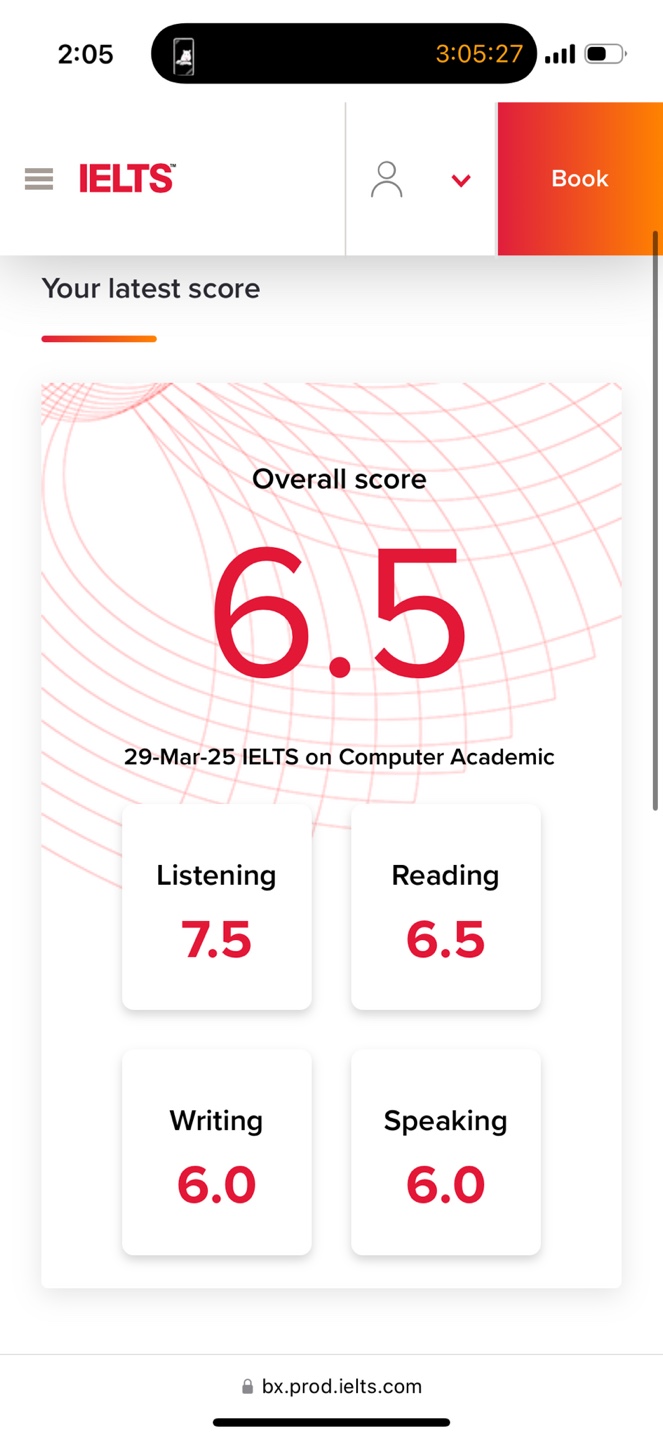Viewport: 663px width, 1440px height.
Task: Expand the account profile dropdown
Action: pyautogui.click(x=460, y=181)
